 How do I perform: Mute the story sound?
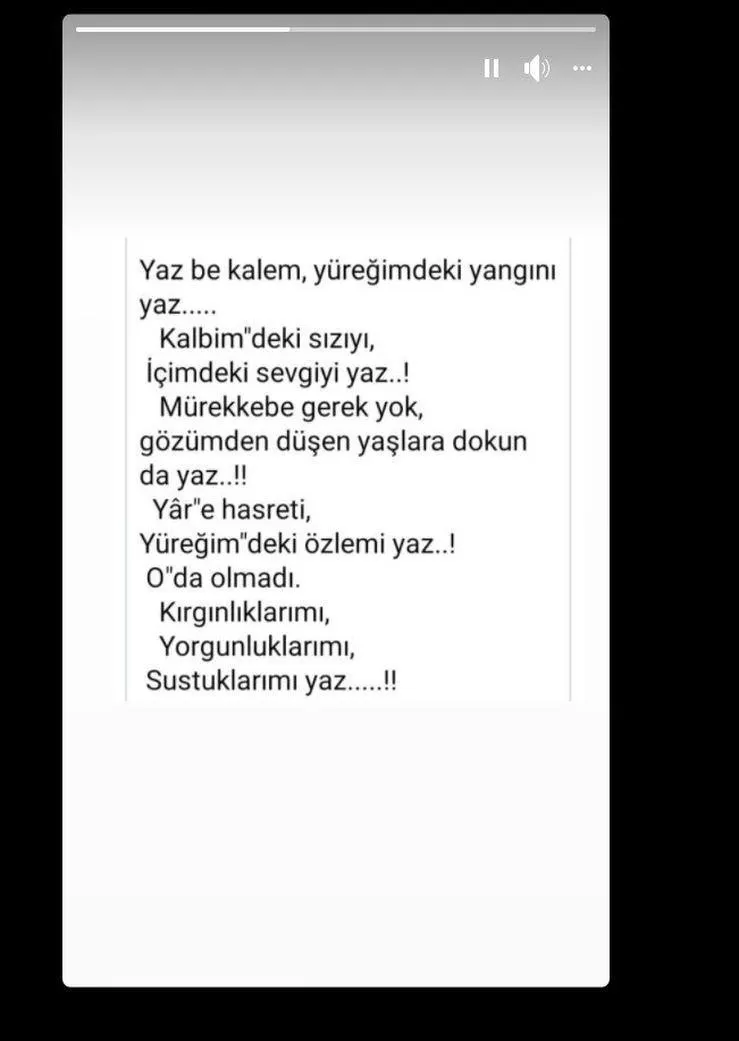coord(536,68)
